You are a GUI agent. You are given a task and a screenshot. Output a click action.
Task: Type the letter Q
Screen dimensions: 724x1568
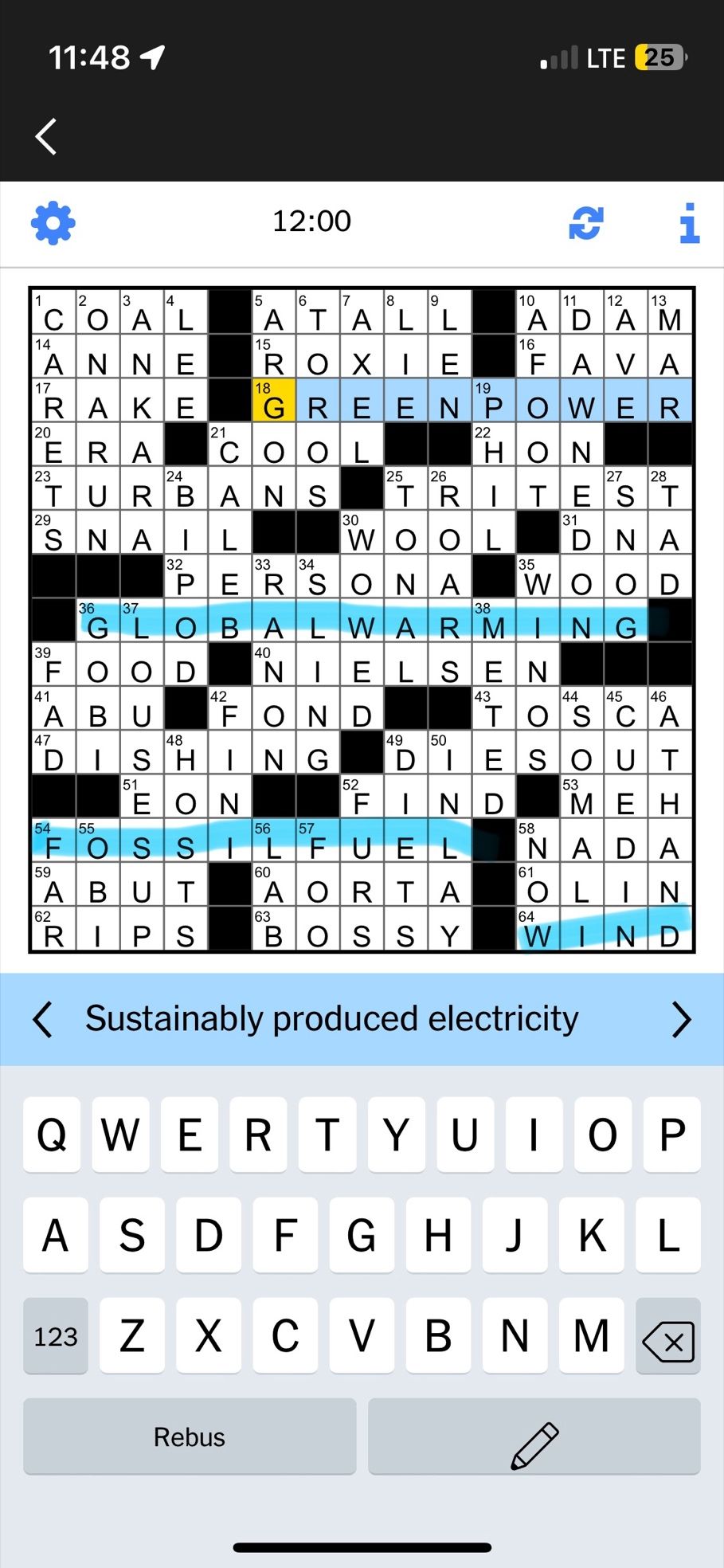coord(52,1135)
